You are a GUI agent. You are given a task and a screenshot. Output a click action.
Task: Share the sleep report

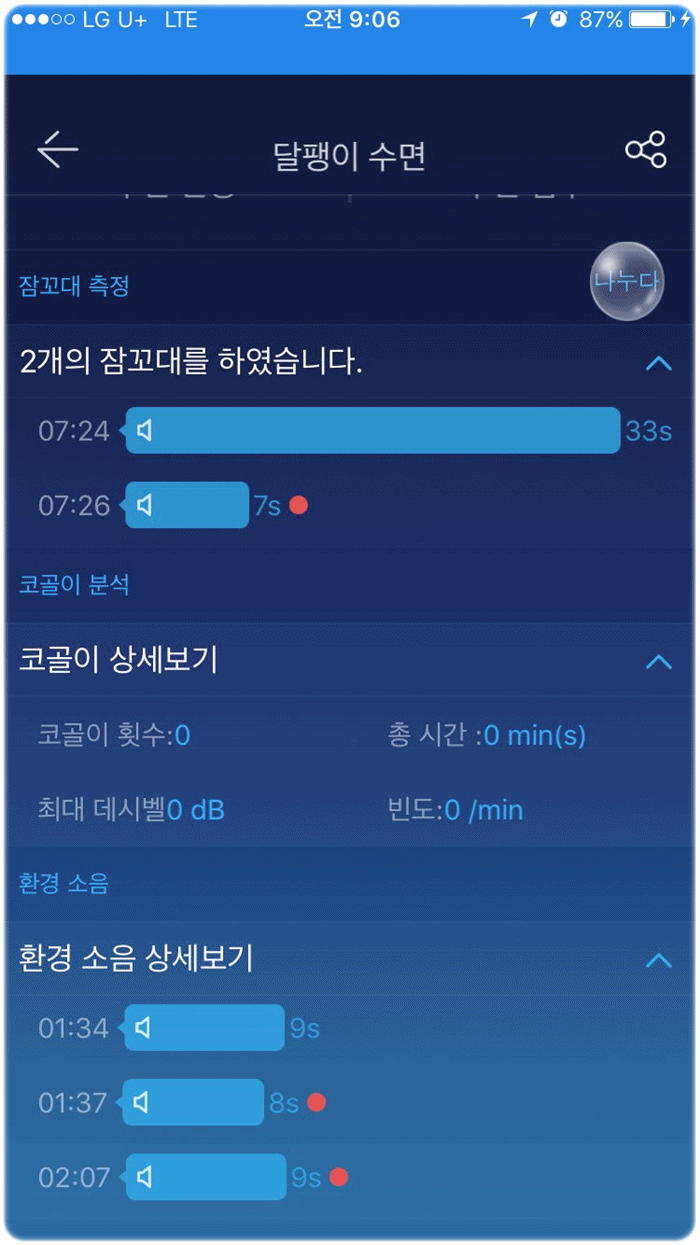coord(645,150)
